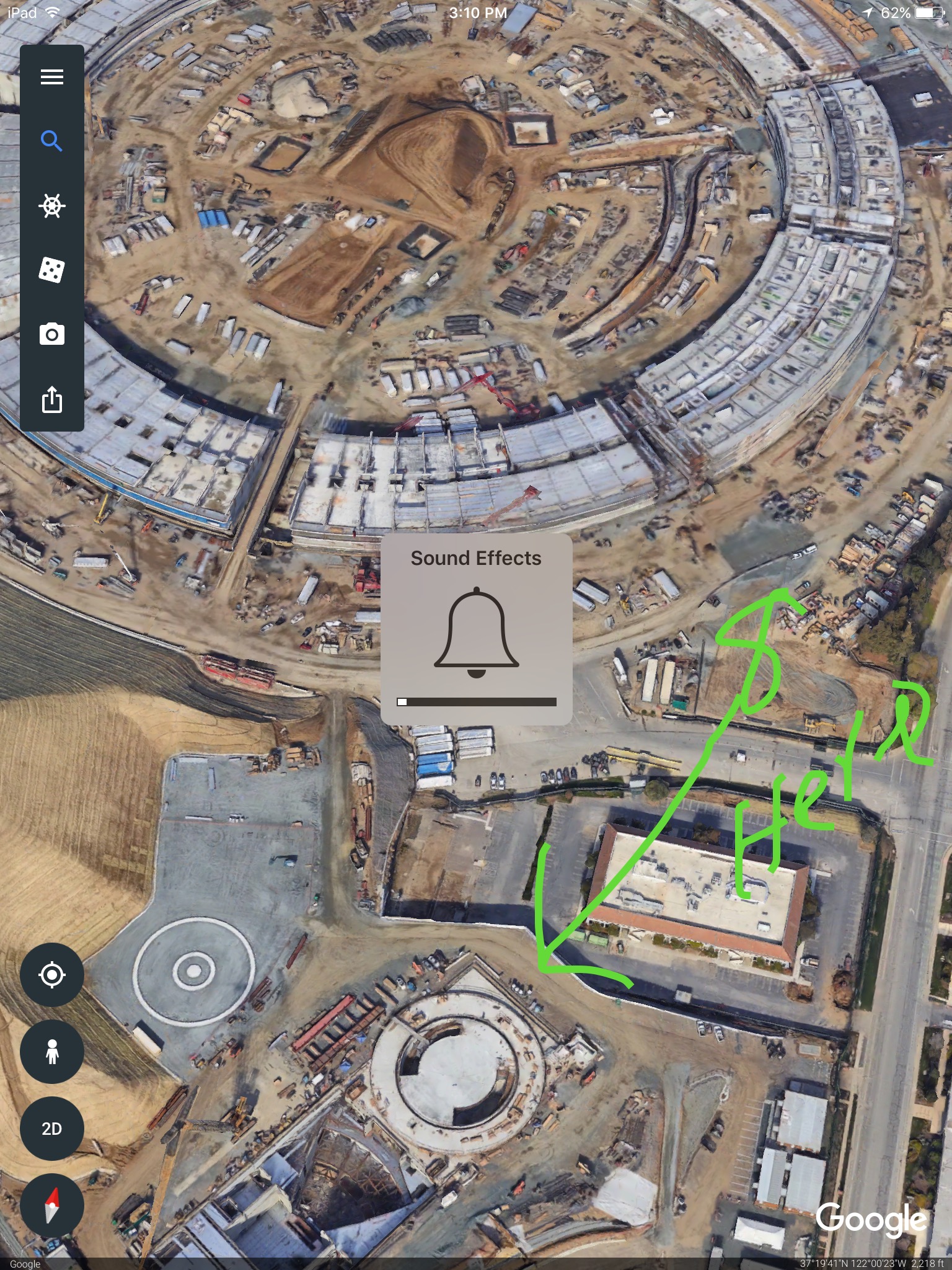The width and height of the screenshot is (952, 1270).
Task: Switch map to 2D view
Action: (x=52, y=1129)
